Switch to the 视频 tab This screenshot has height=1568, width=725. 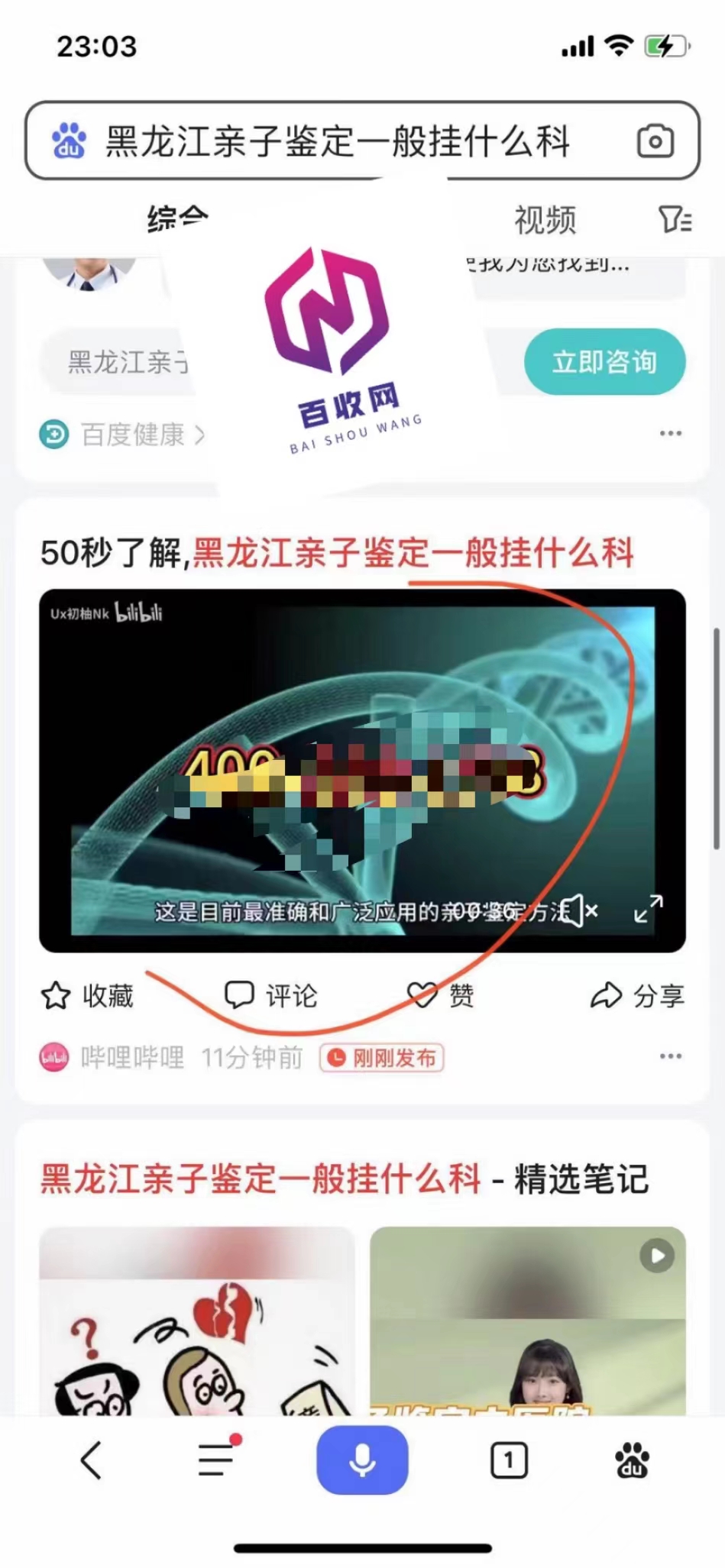(x=545, y=220)
